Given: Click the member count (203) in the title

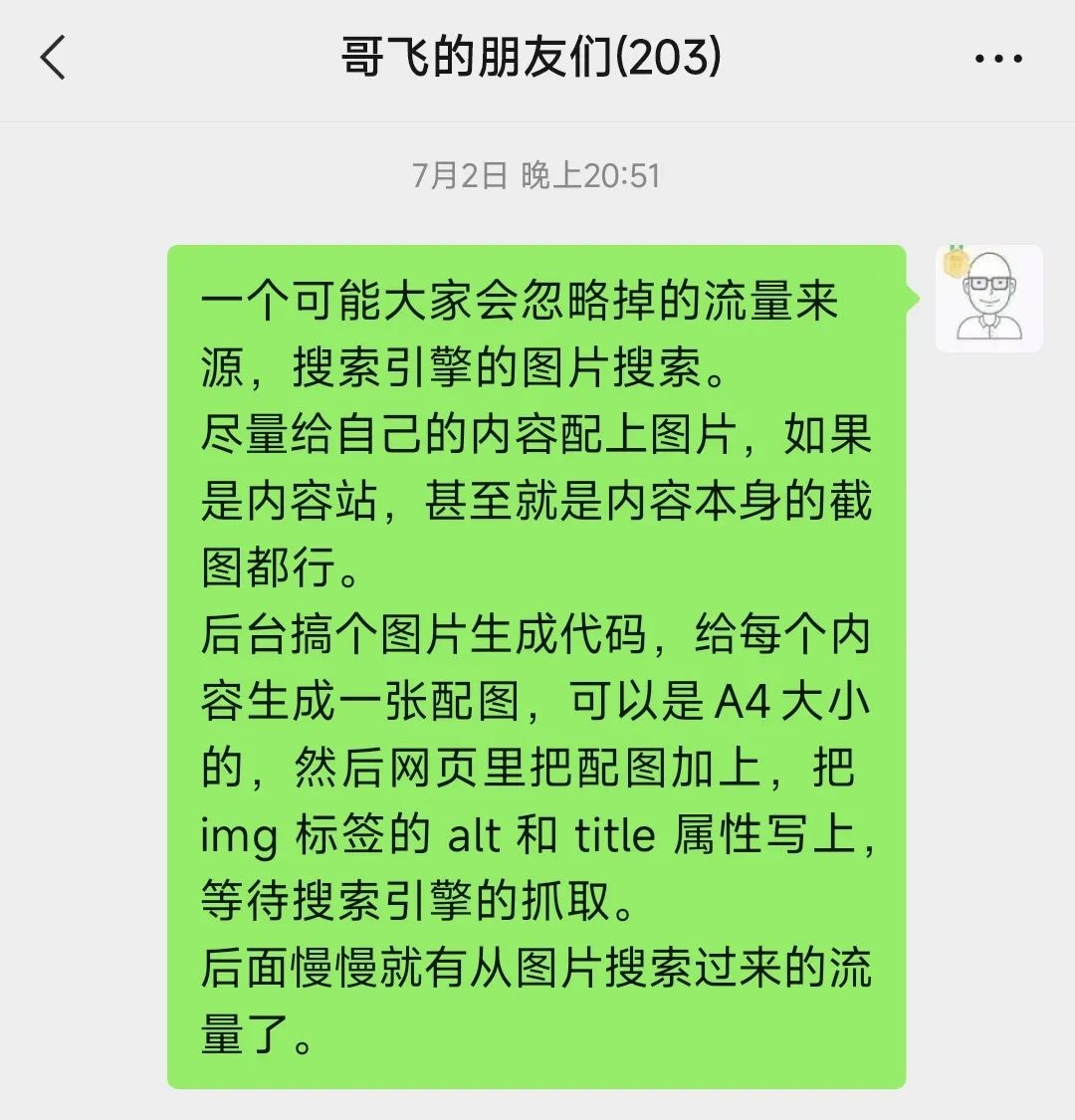Looking at the screenshot, I should [x=682, y=58].
